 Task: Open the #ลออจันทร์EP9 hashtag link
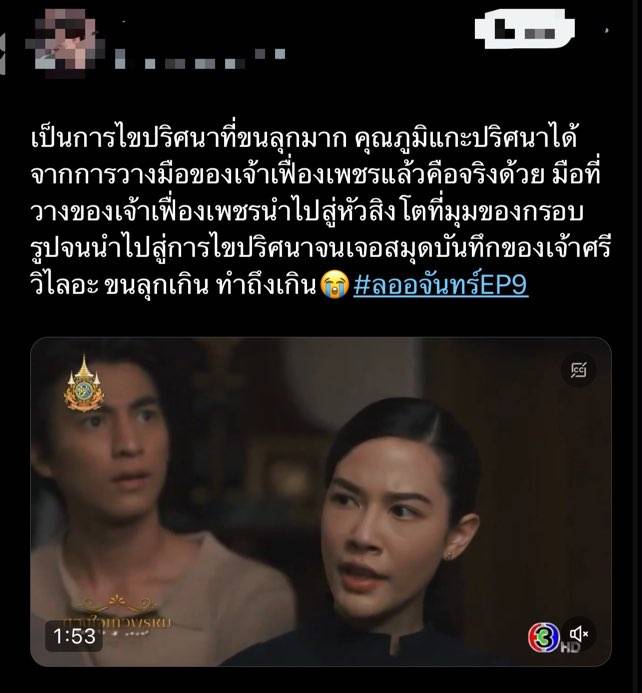pos(440,285)
